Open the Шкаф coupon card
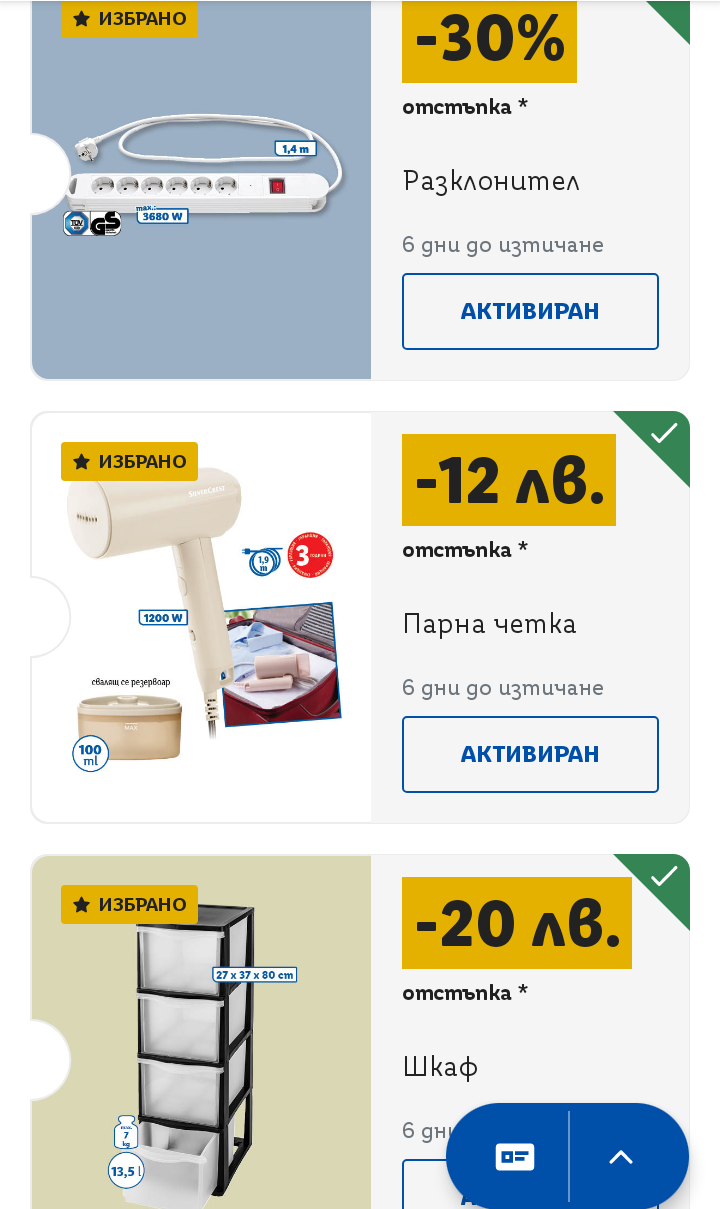 pyautogui.click(x=360, y=1032)
